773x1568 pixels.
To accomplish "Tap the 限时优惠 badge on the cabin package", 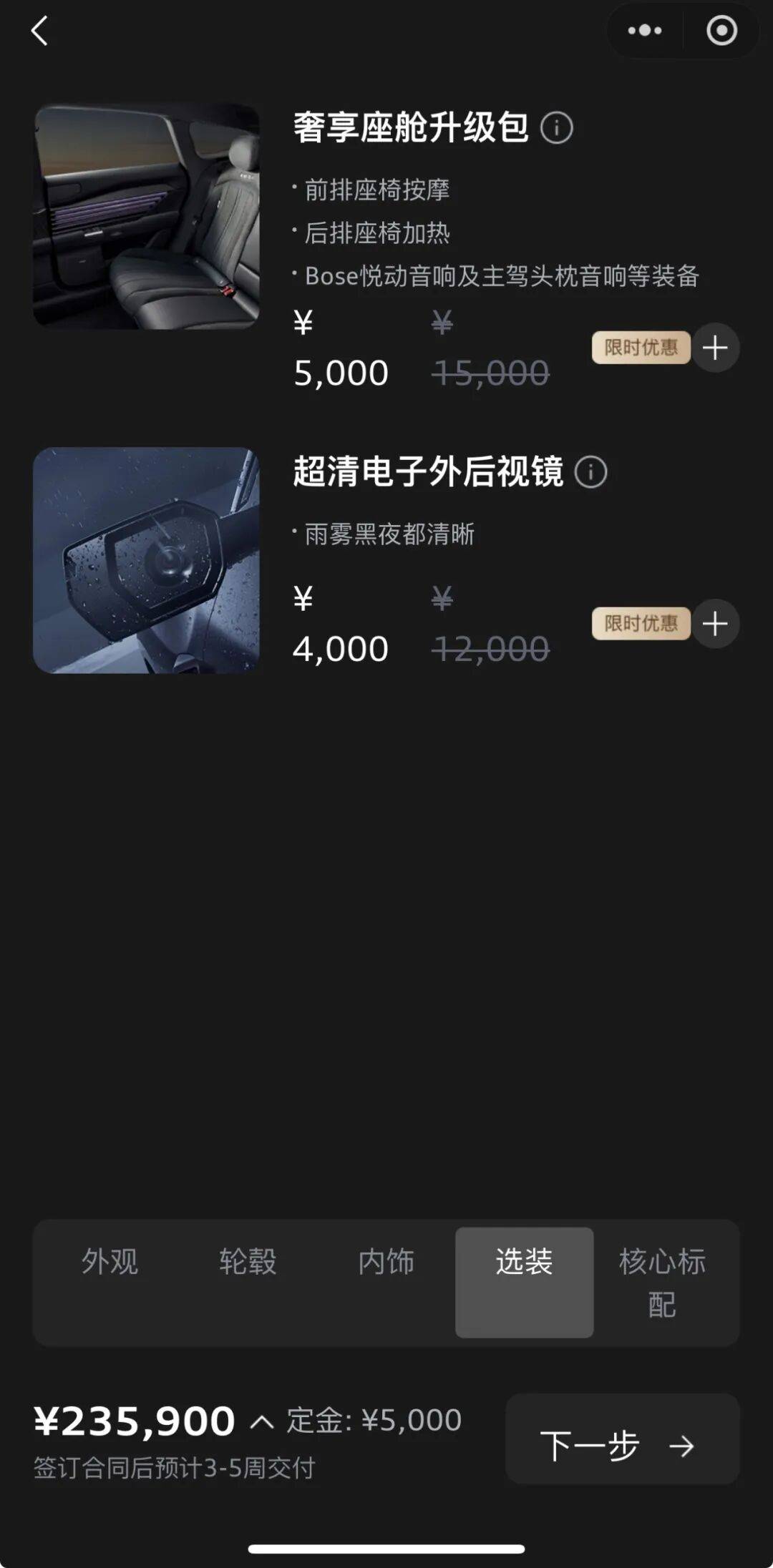I will coord(641,348).
